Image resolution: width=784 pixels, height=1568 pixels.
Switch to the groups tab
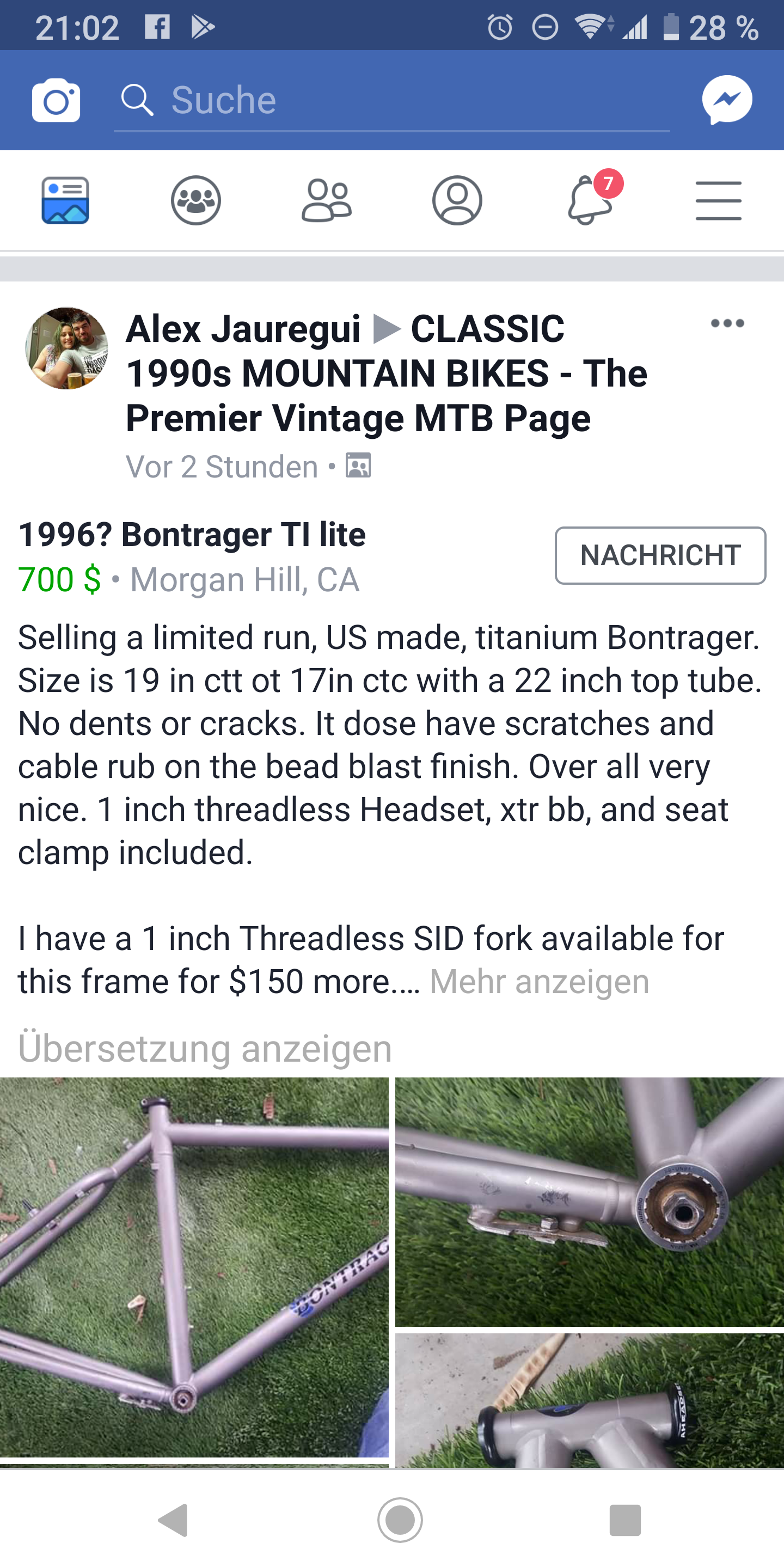195,200
